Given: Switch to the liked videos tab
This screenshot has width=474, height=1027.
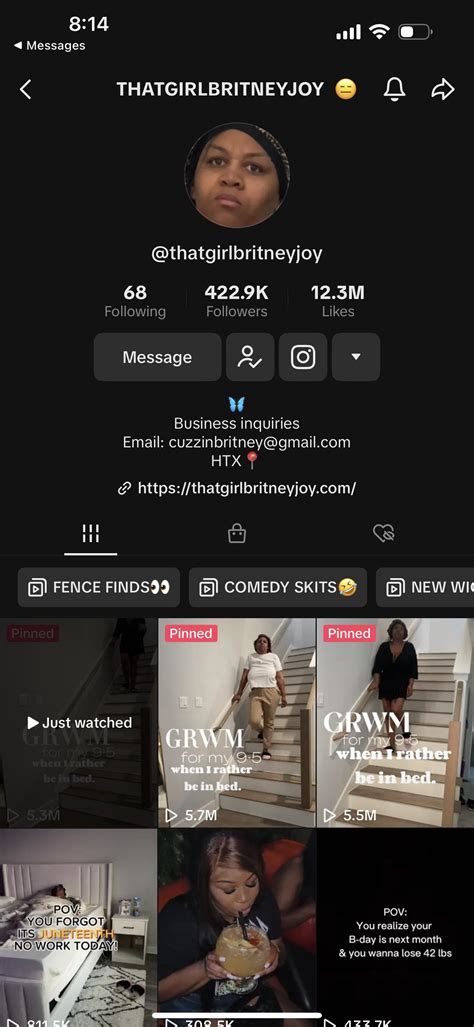Looking at the screenshot, I should point(384,533).
